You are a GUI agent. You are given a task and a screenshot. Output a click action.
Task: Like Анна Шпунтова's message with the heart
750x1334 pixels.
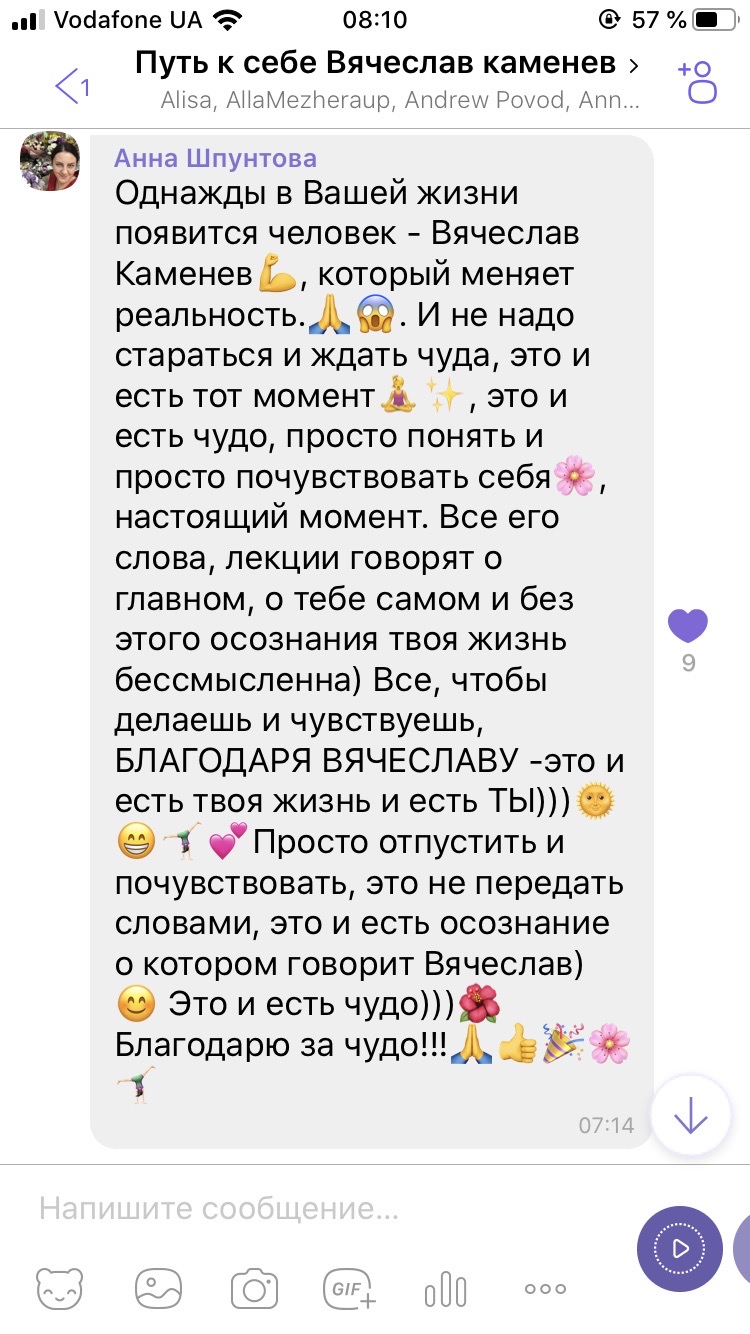tap(688, 626)
